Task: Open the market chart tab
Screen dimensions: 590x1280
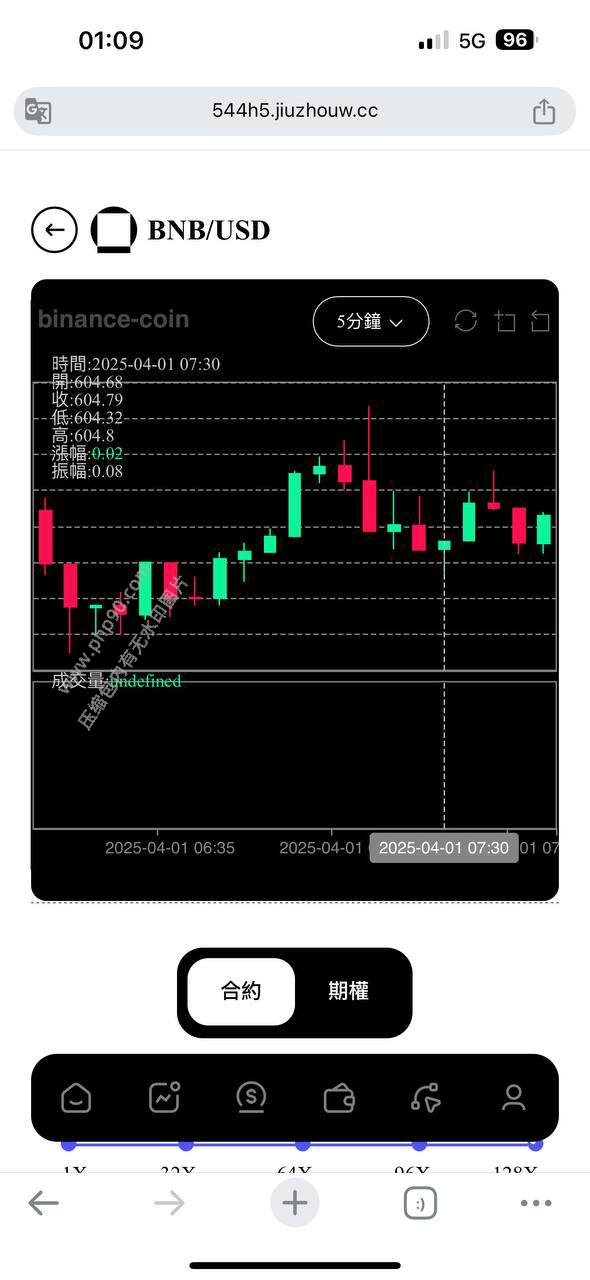Action: tap(164, 1098)
